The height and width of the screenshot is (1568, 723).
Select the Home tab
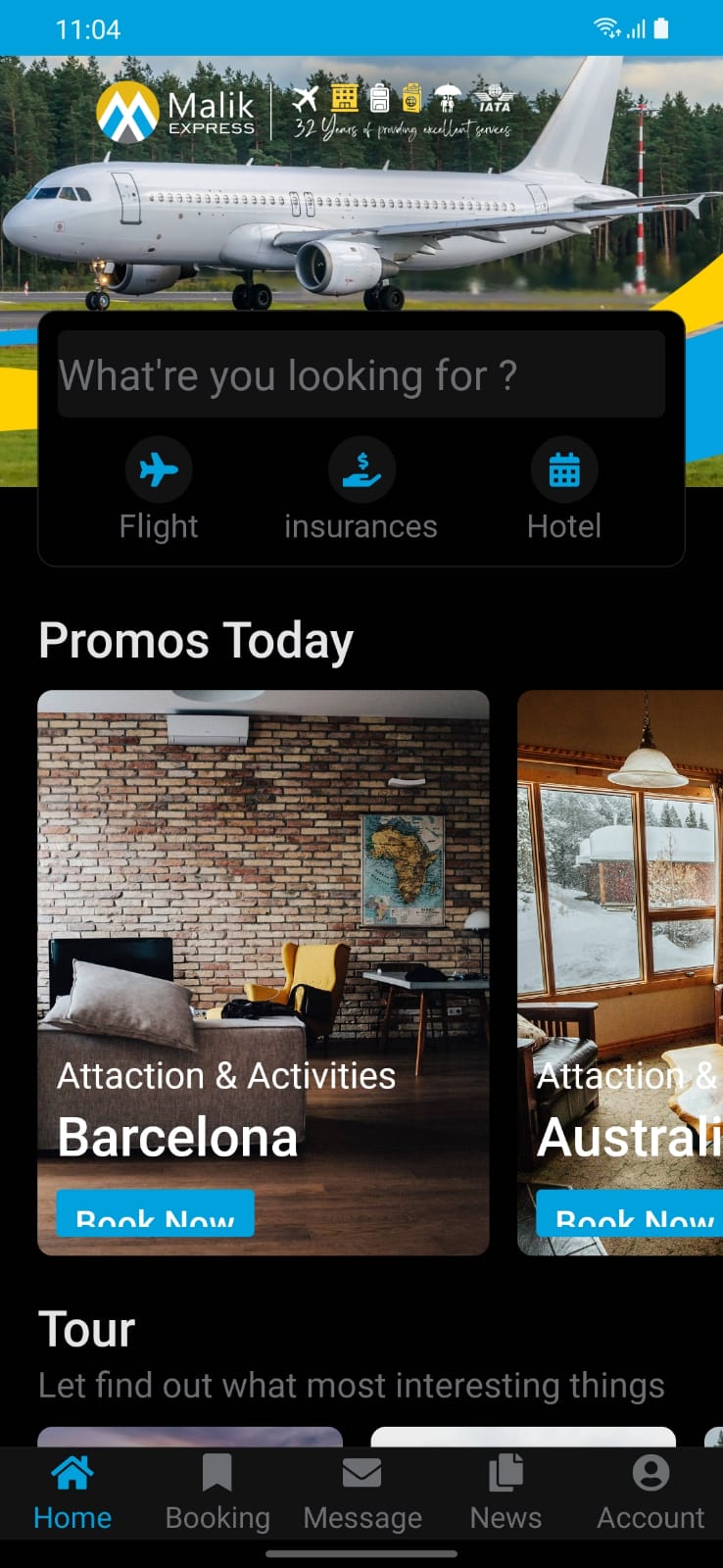tap(72, 1493)
